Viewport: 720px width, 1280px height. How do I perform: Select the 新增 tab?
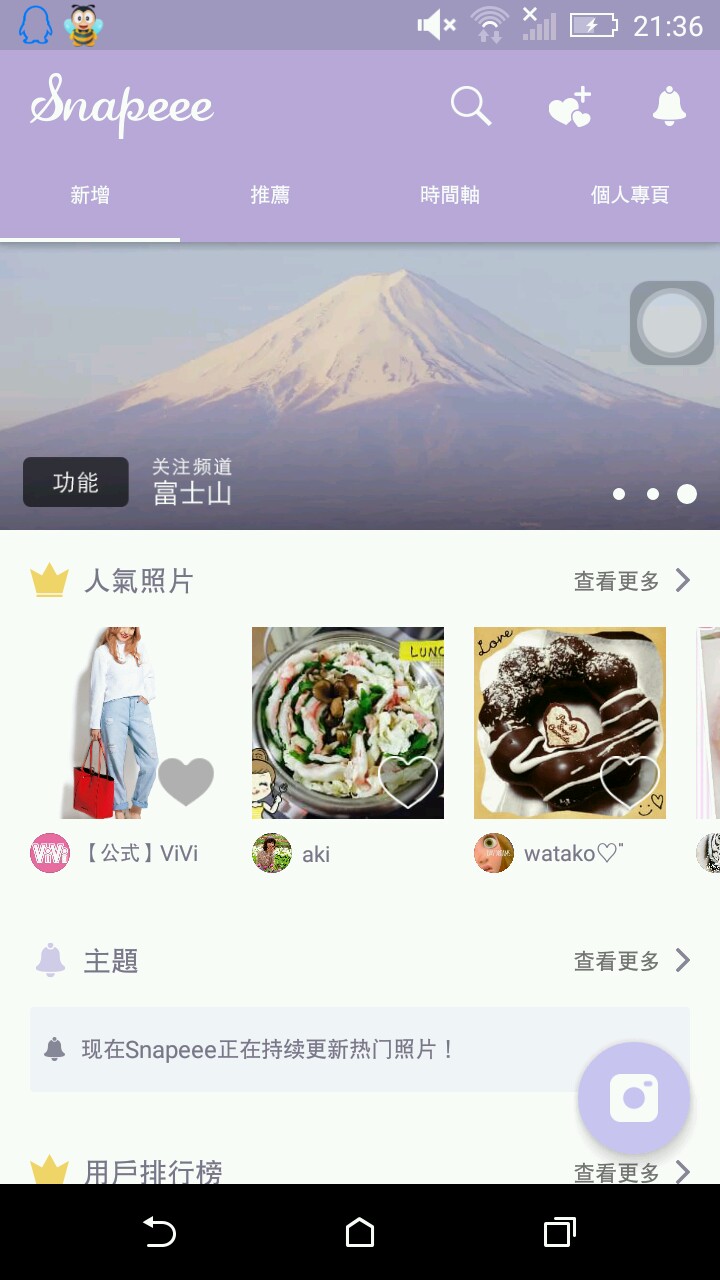90,195
